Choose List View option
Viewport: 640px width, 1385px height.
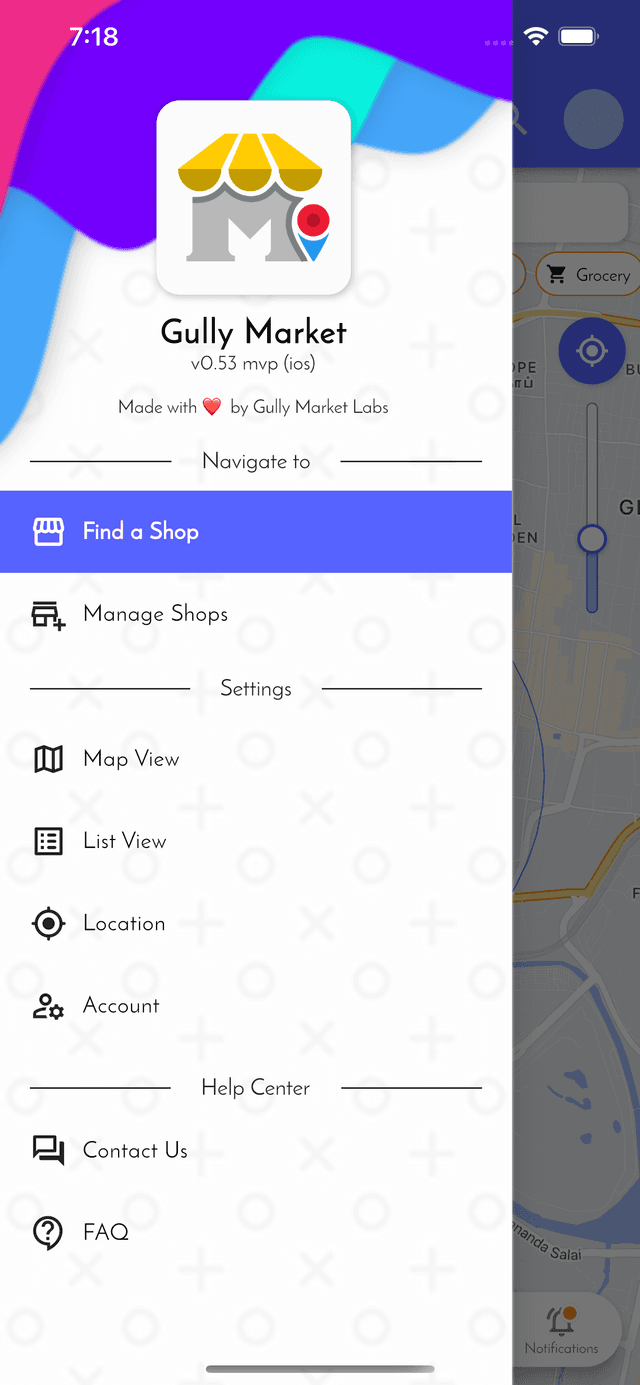pyautogui.click(x=124, y=841)
